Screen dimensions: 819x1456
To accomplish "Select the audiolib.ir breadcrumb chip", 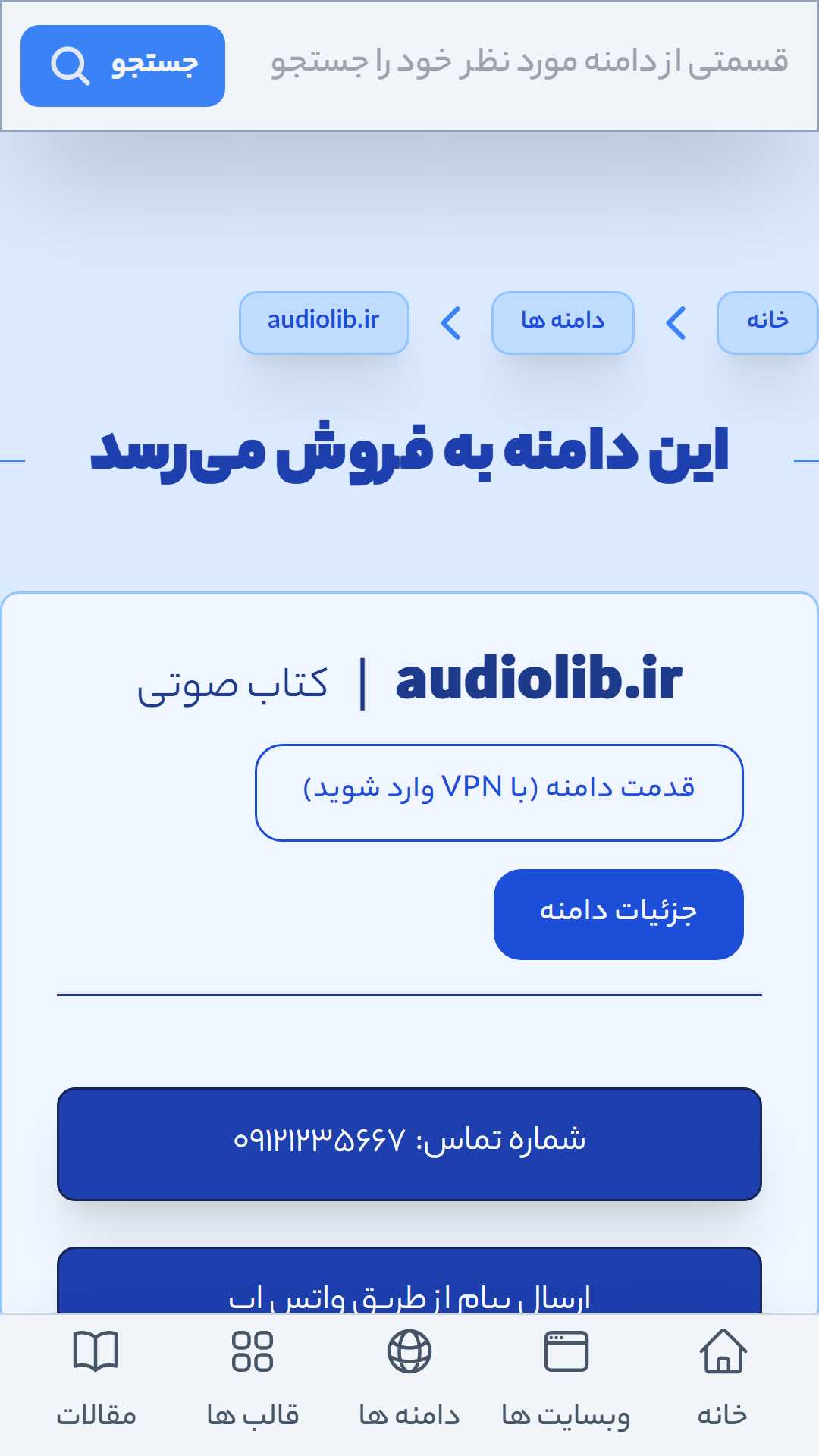I will tap(324, 323).
